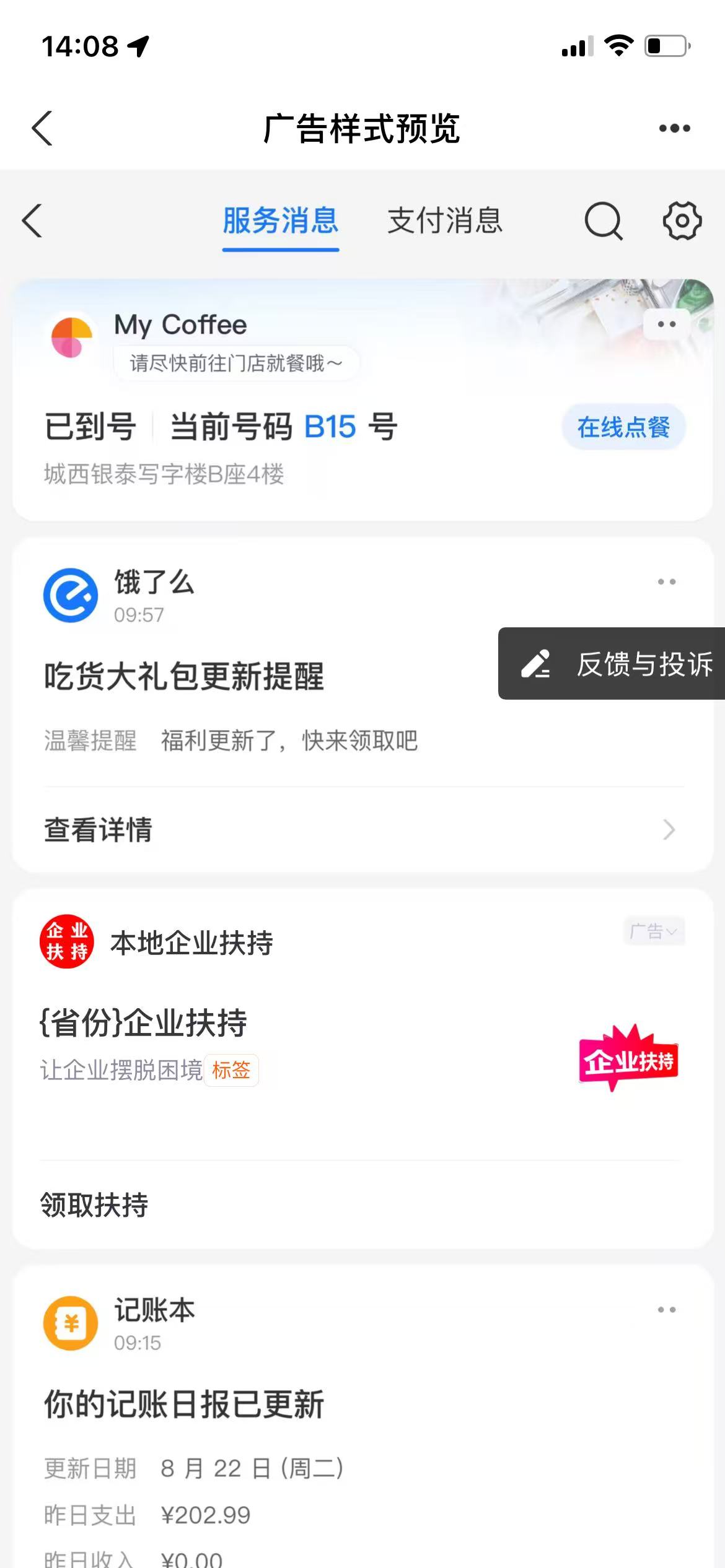The width and height of the screenshot is (725, 1568).
Task: Open message settings gear
Action: (682, 221)
